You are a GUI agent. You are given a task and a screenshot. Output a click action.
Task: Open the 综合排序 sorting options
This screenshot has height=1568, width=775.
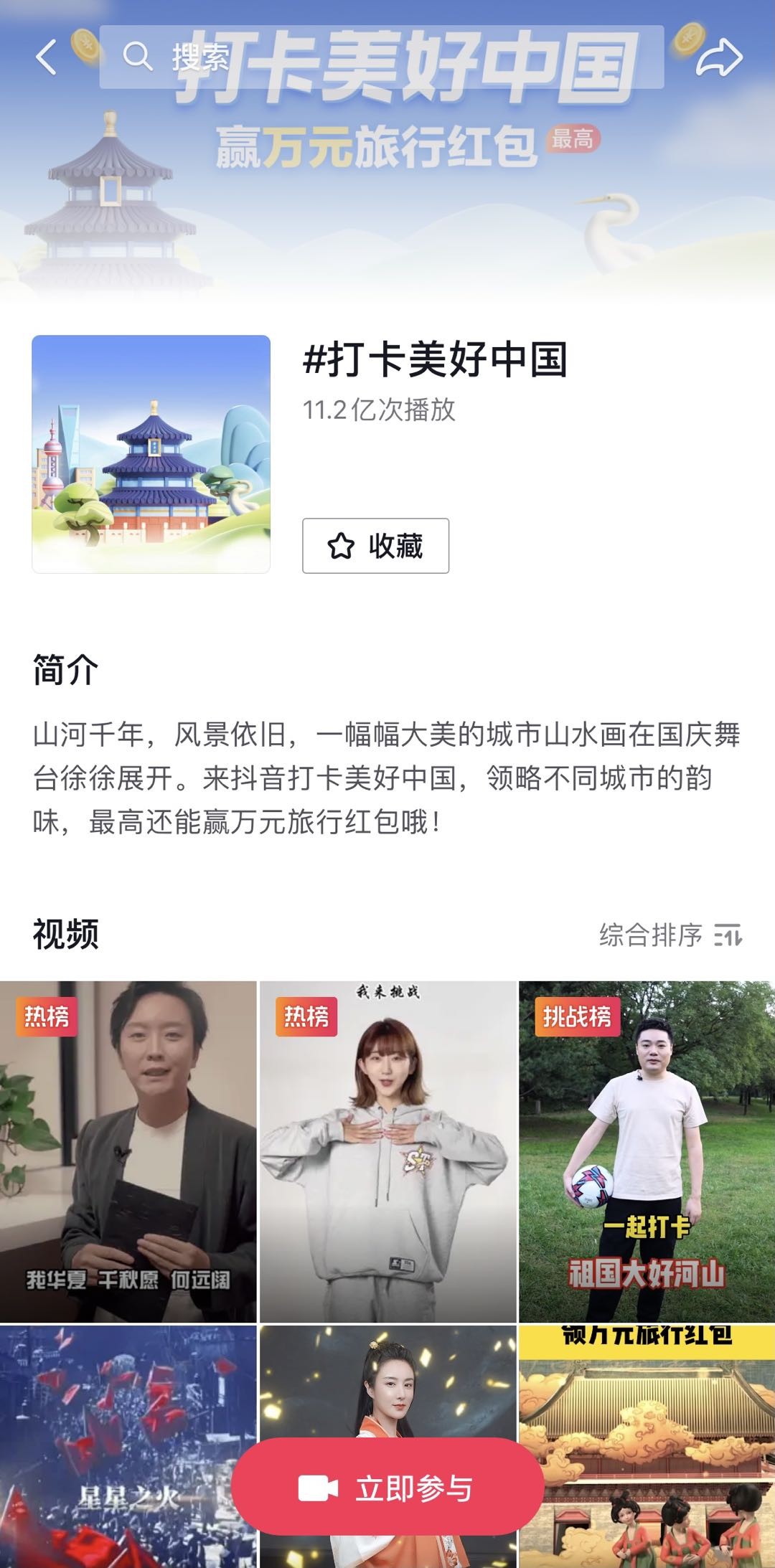click(x=670, y=935)
